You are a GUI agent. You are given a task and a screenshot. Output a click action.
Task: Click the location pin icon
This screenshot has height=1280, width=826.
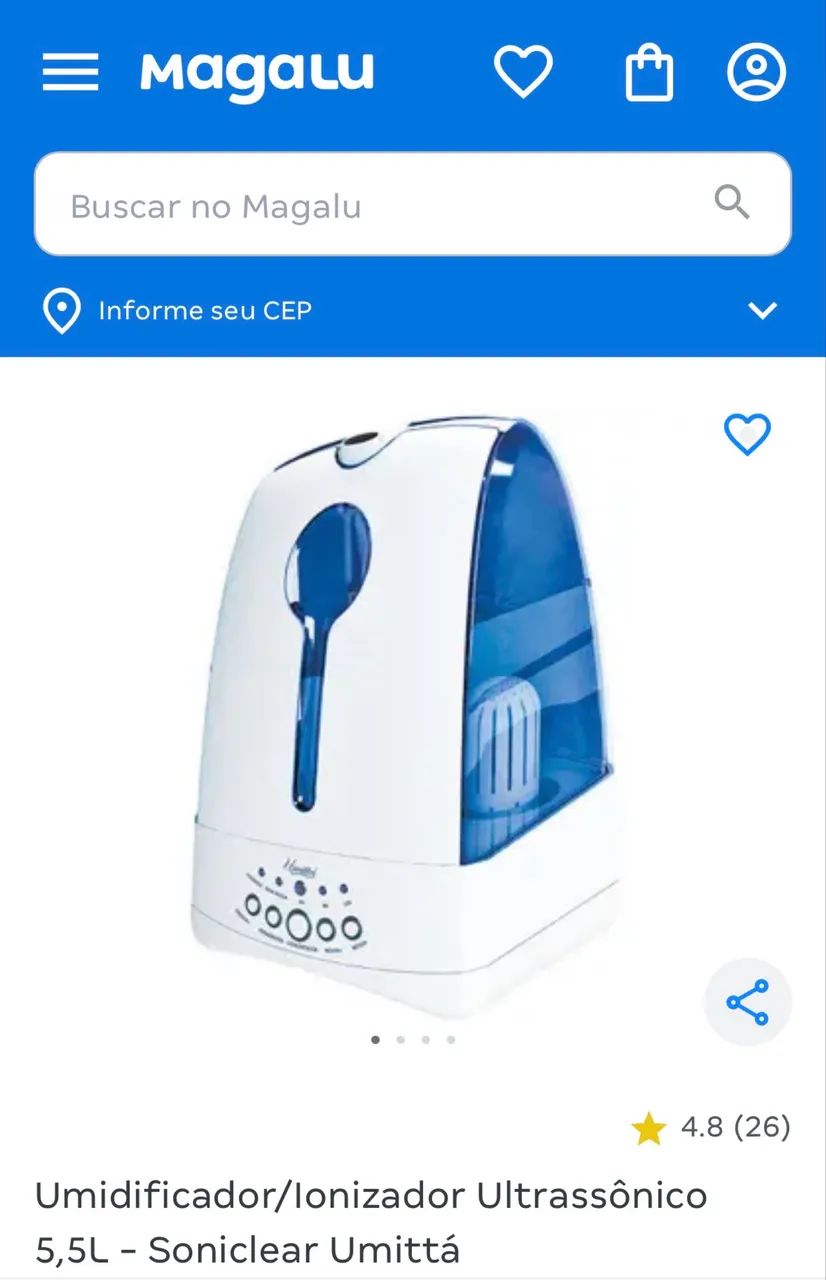(x=60, y=310)
